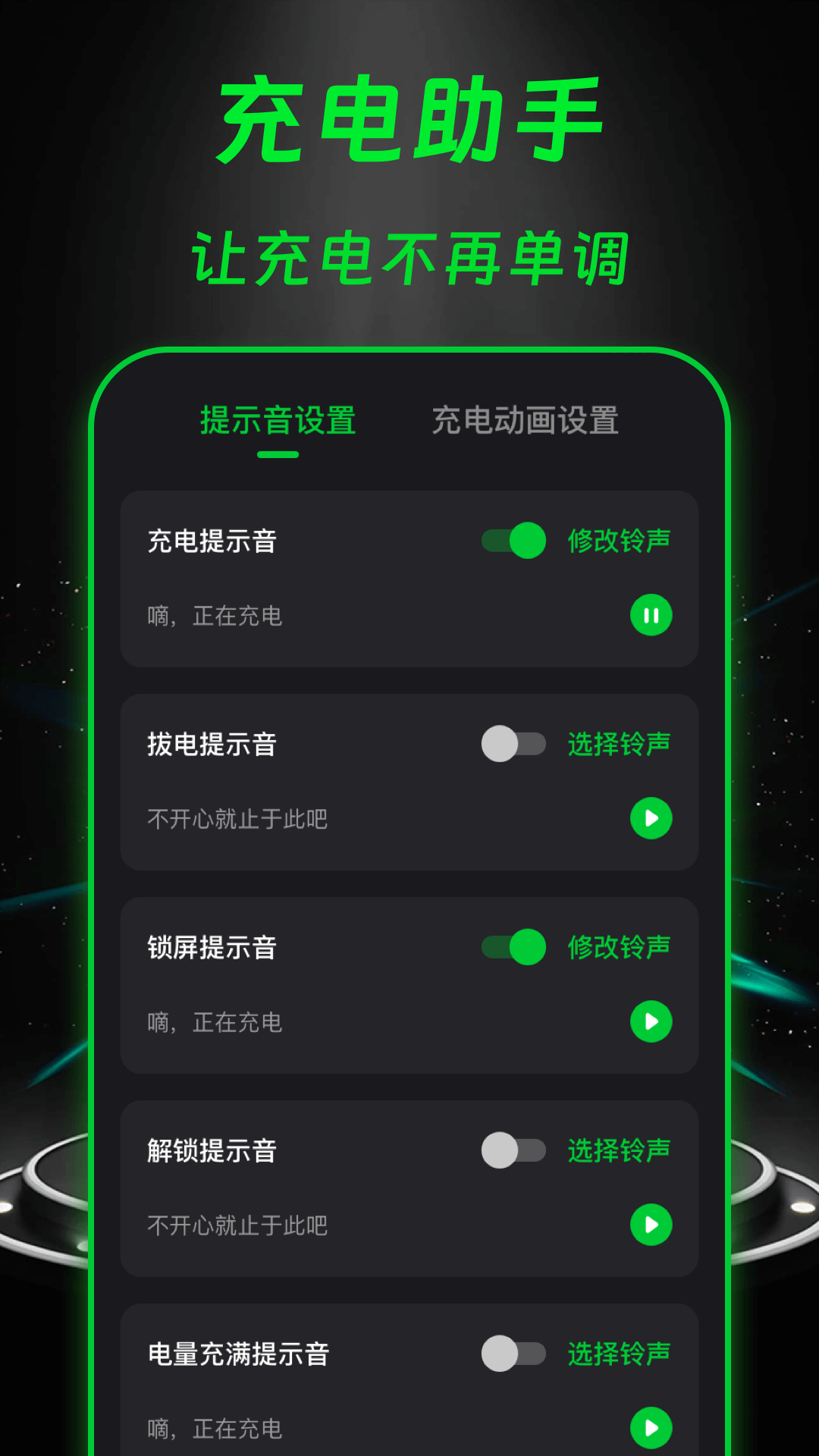
Task: Click the 嘀，正在充电 ringtone name text
Action: tap(215, 616)
